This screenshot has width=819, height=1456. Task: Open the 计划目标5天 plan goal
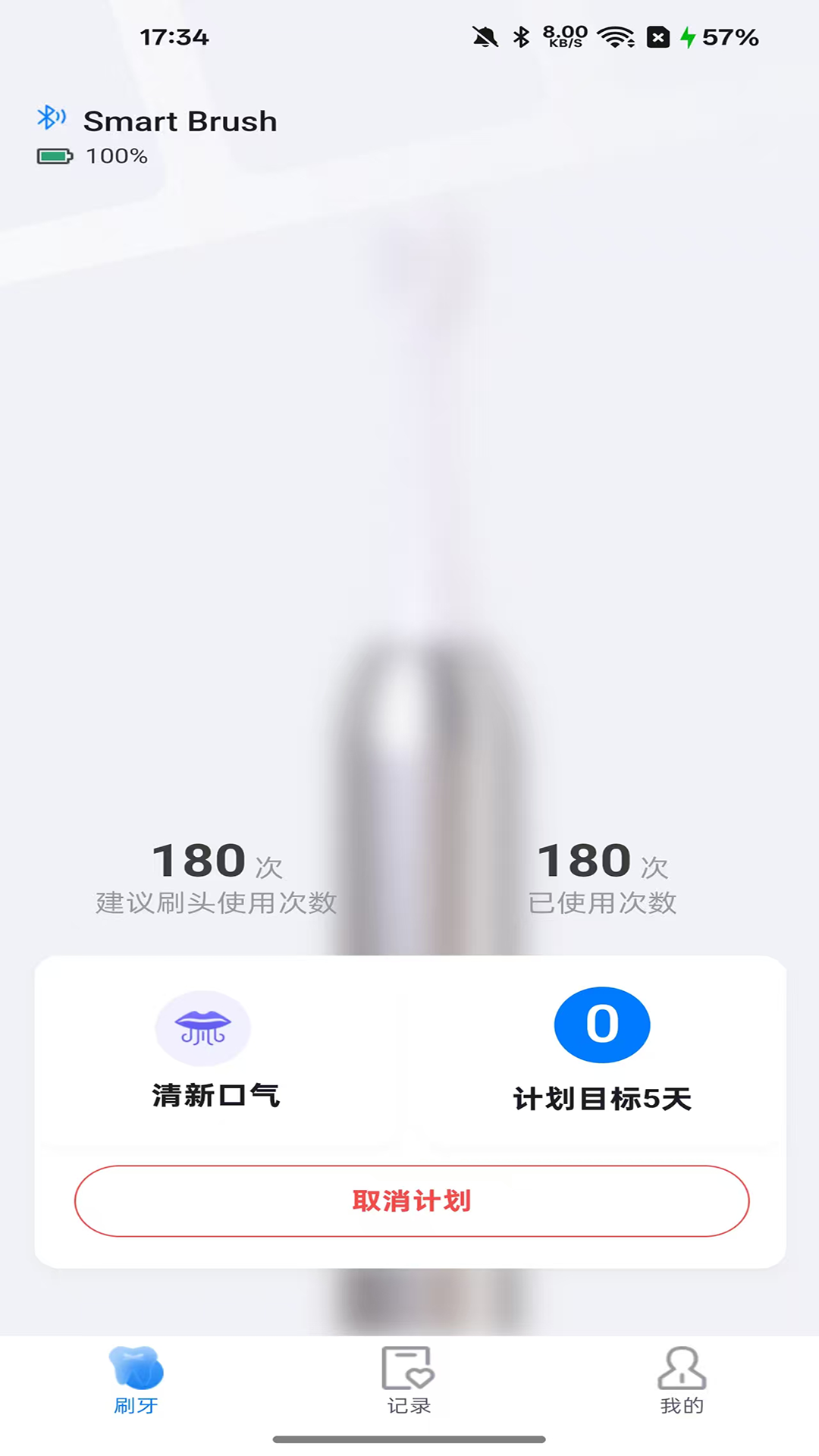[602, 1097]
